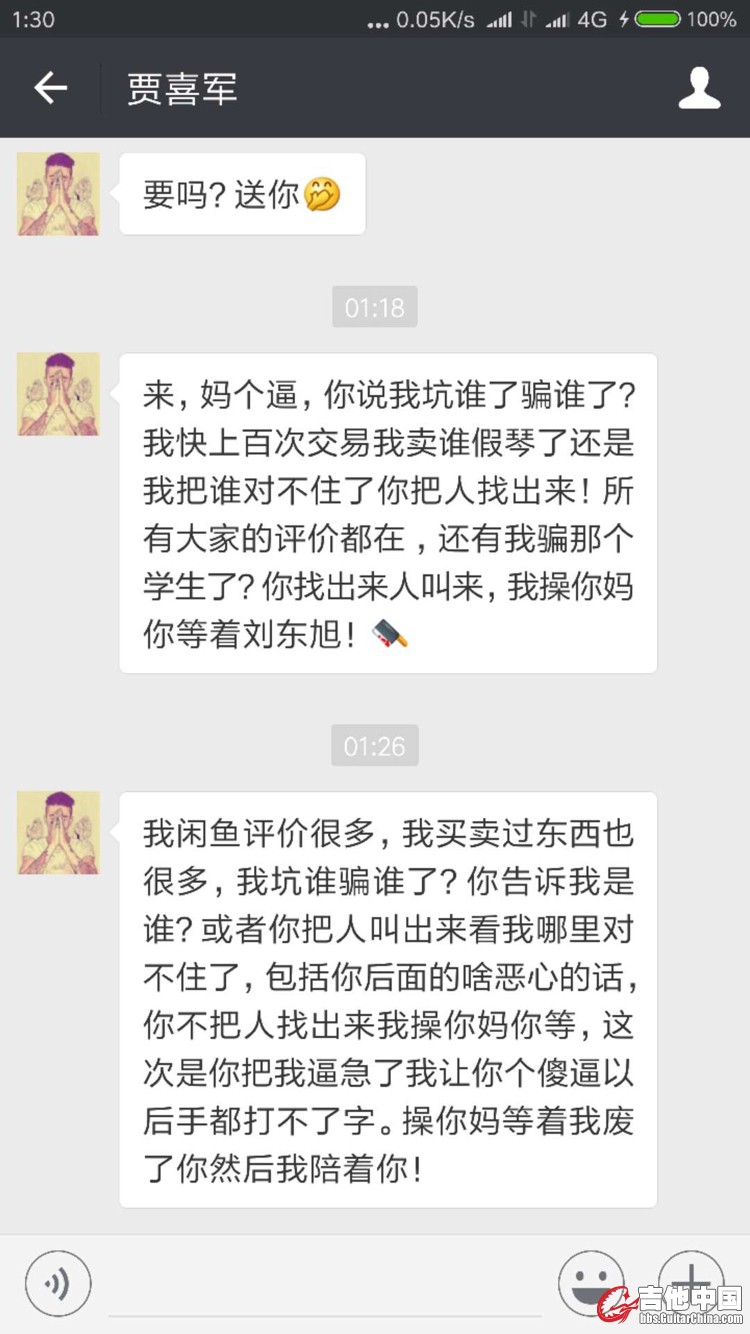Tap the avatar beside the "要吗？送你" message
This screenshot has height=1334, width=750.
tap(59, 194)
